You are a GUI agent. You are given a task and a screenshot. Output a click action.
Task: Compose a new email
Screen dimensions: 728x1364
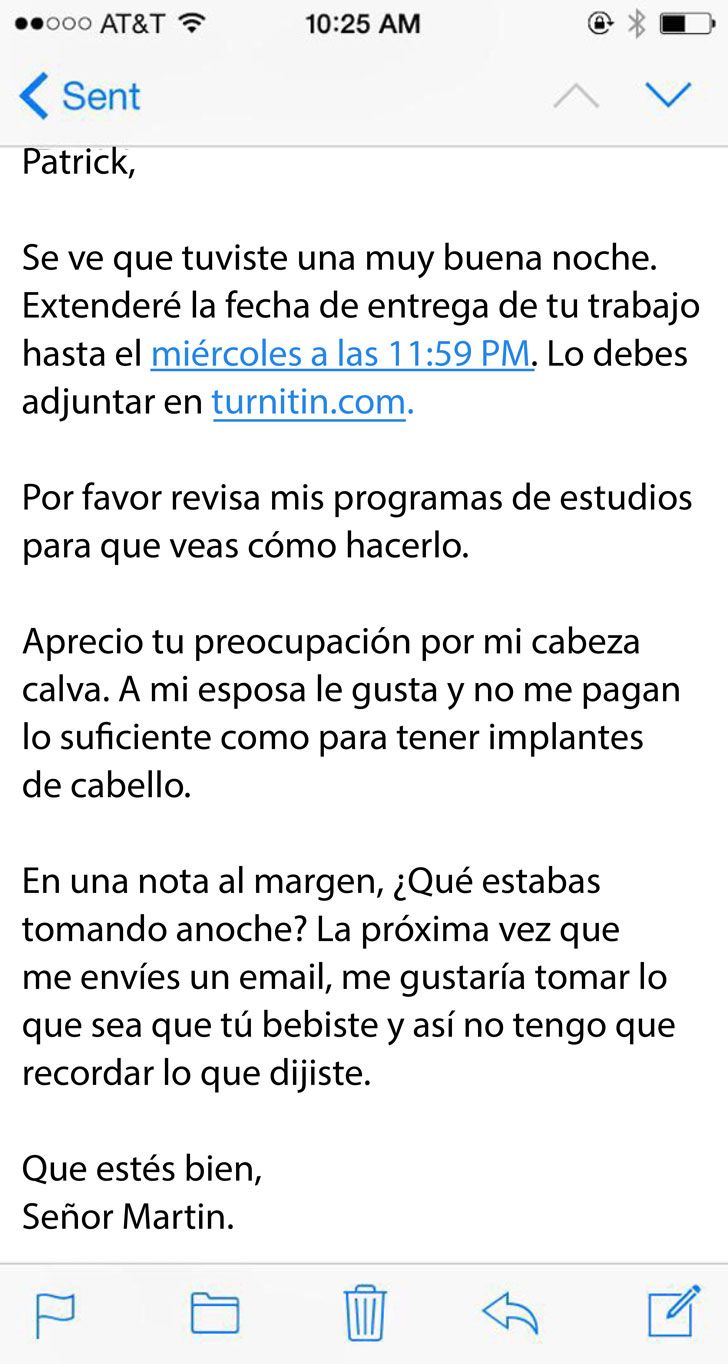(x=672, y=1311)
